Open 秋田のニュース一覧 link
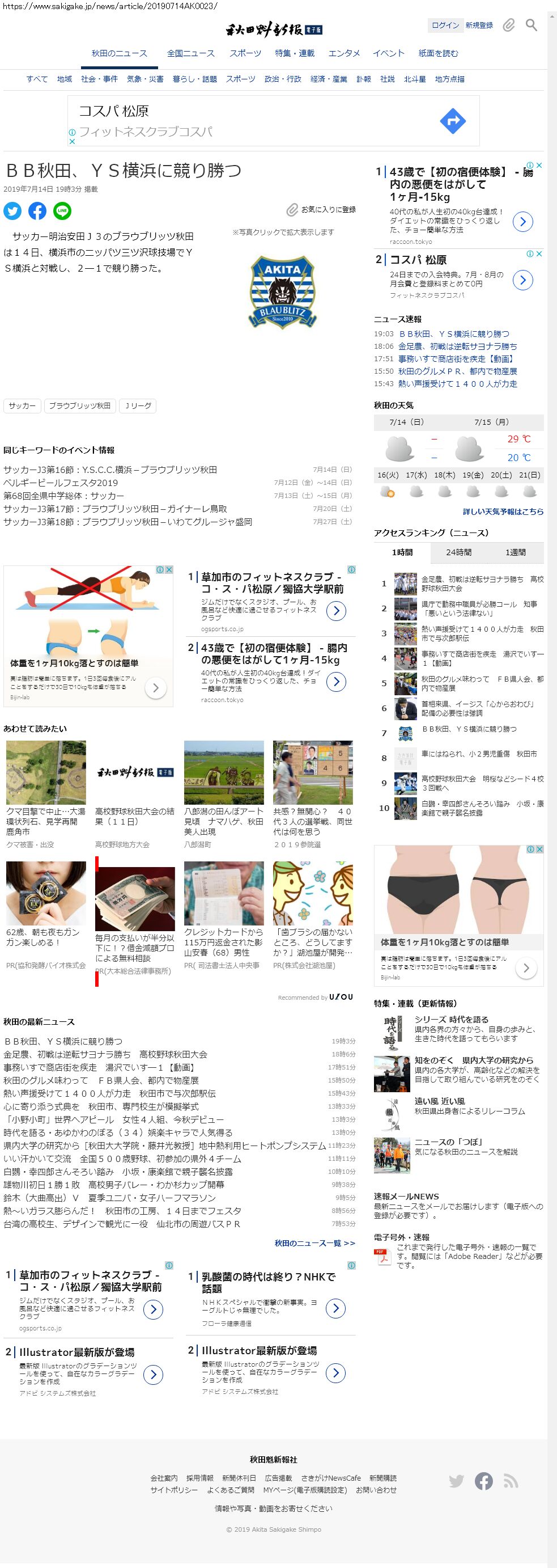557x1568 pixels. [314, 1243]
